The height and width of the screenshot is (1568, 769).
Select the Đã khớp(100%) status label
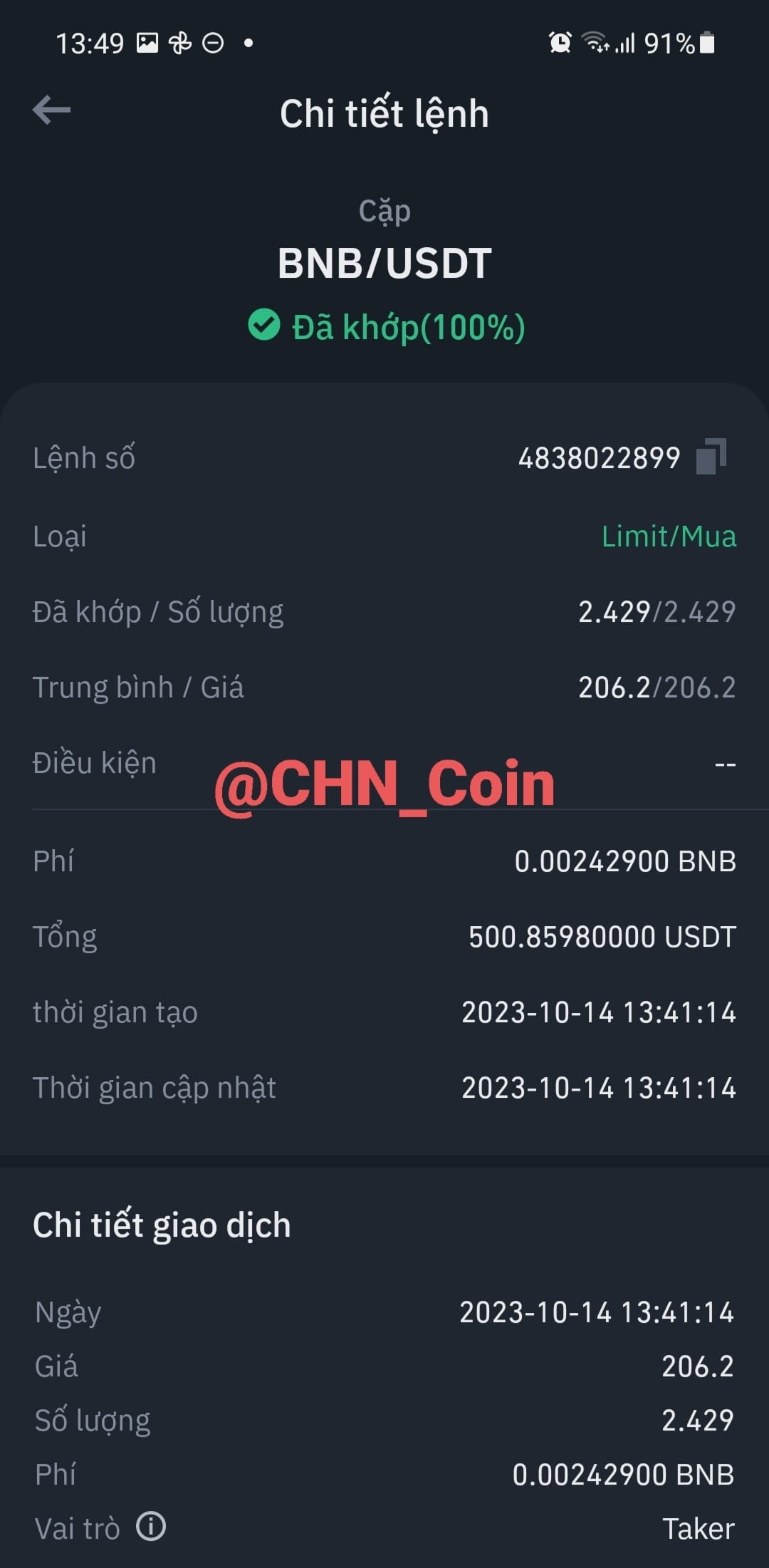coord(408,327)
